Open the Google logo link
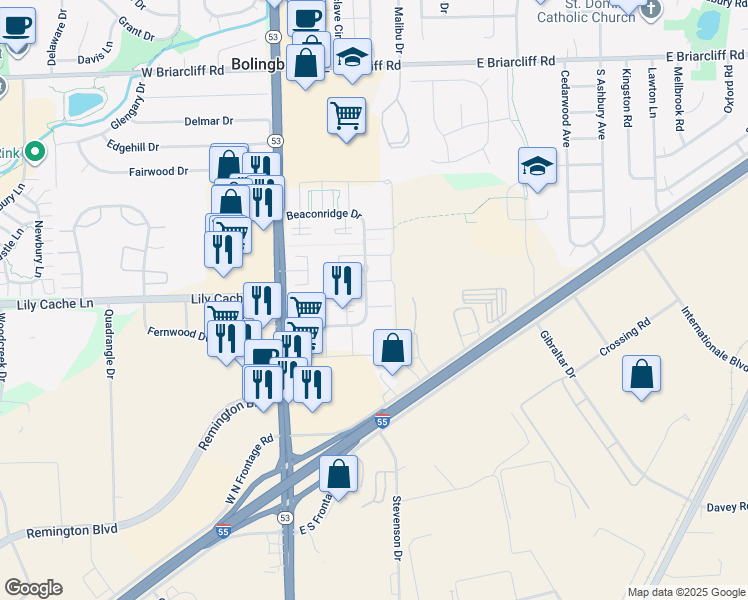 coord(33,588)
